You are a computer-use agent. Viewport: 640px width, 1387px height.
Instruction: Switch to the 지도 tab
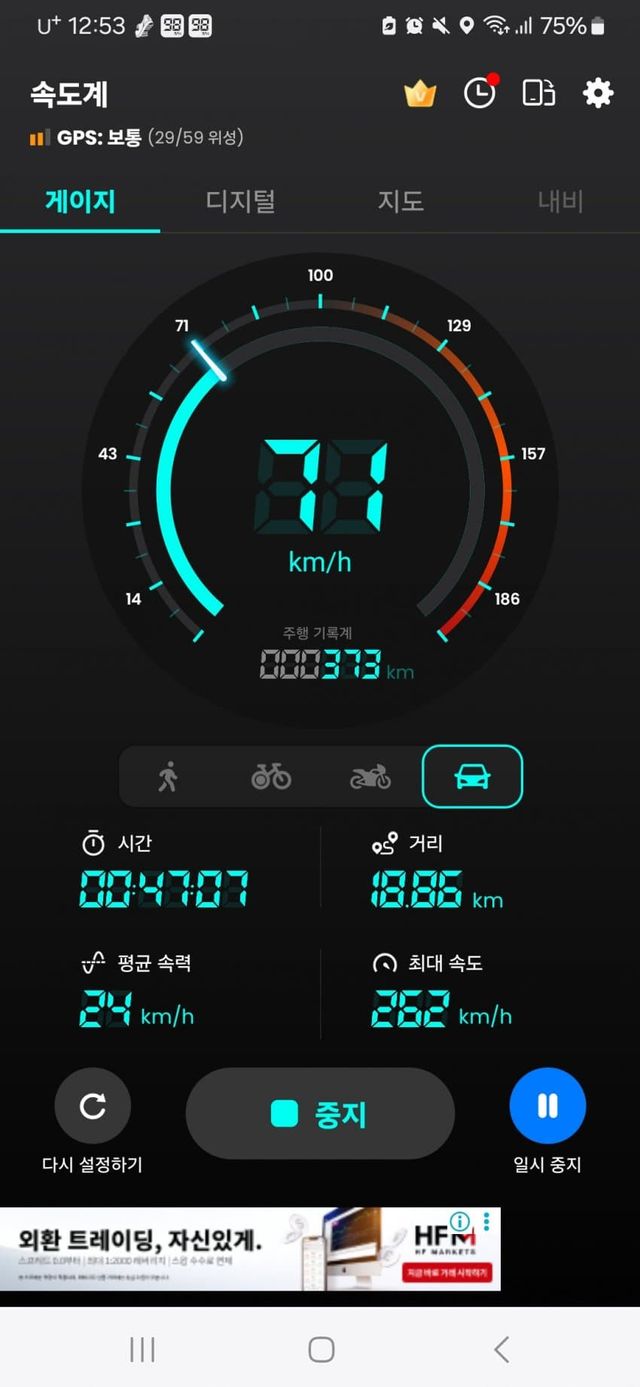tap(400, 201)
